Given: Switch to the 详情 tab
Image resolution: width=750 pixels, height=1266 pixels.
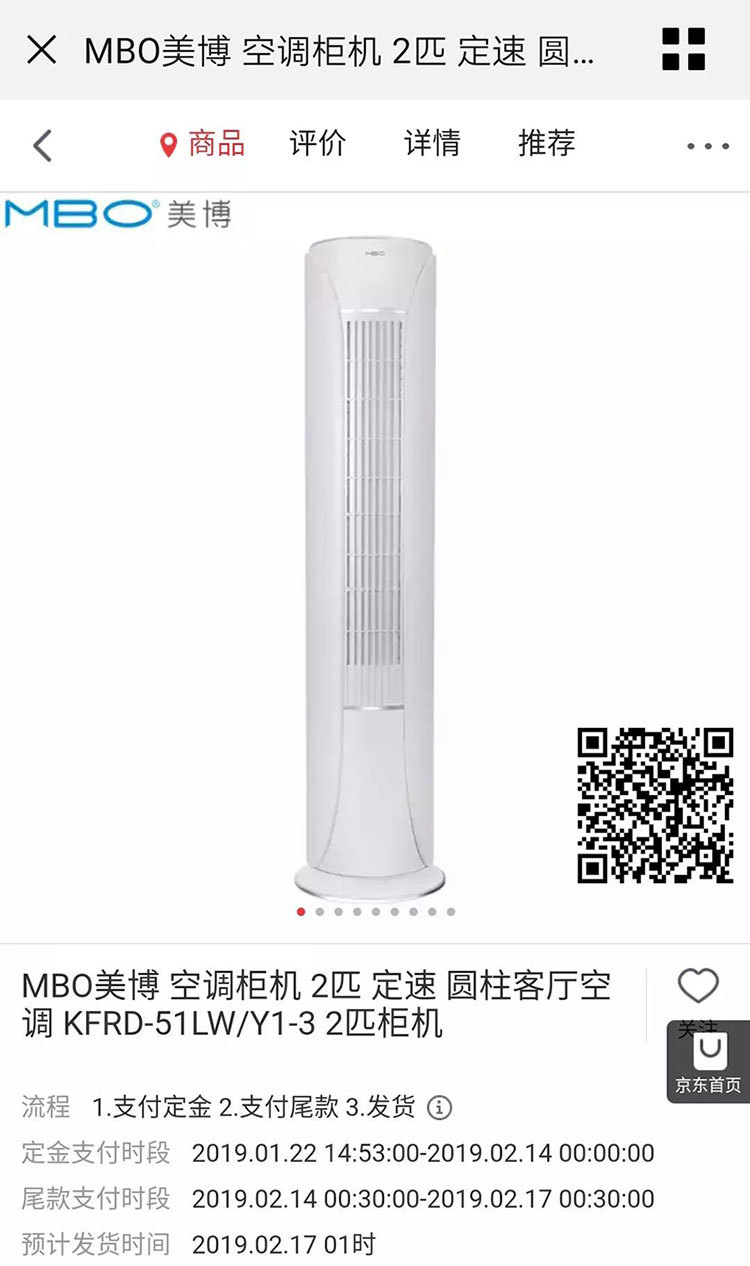Looking at the screenshot, I should pos(432,144).
